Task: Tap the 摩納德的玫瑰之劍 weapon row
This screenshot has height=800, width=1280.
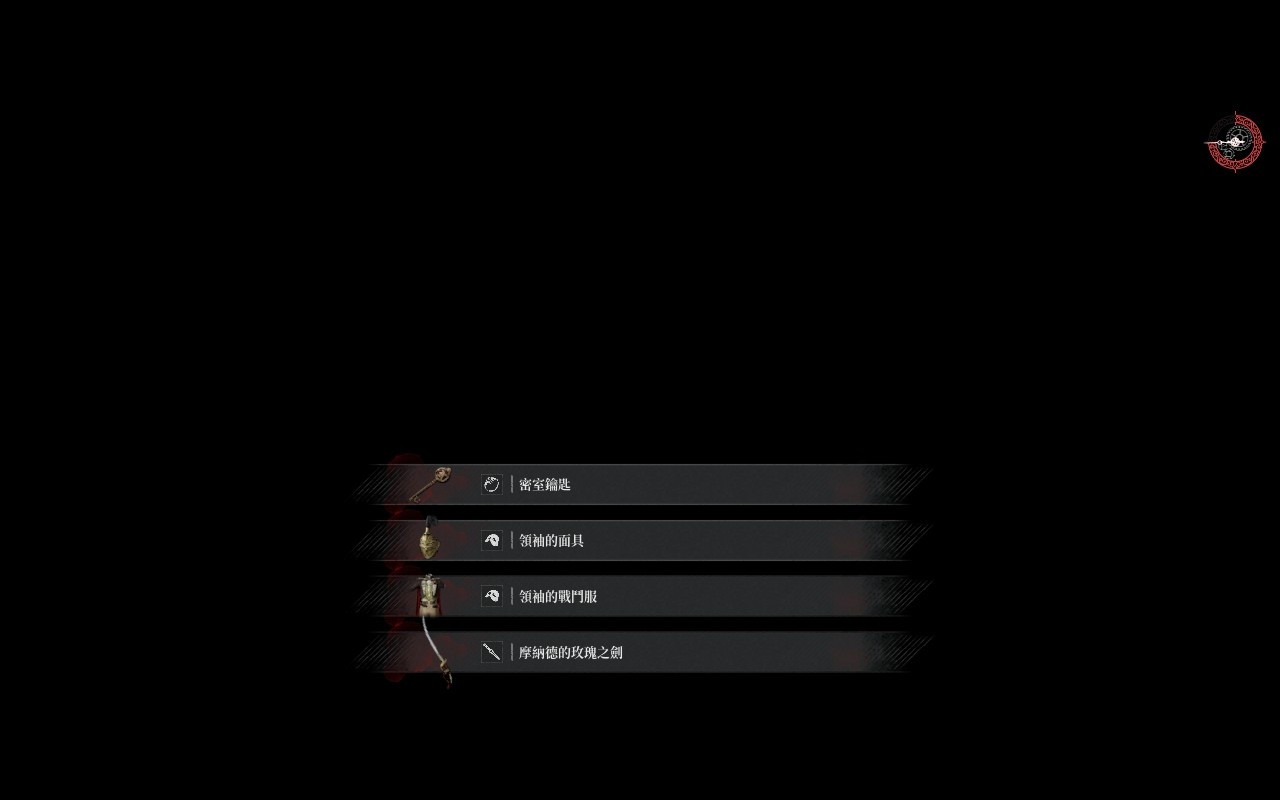Action: click(640, 652)
